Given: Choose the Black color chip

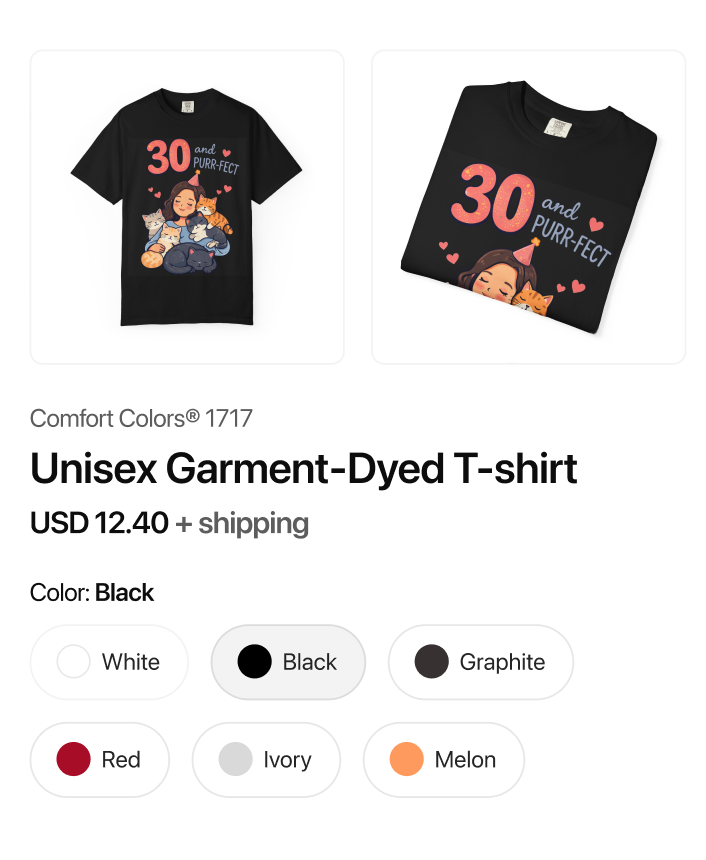Looking at the screenshot, I should (x=288, y=662).
